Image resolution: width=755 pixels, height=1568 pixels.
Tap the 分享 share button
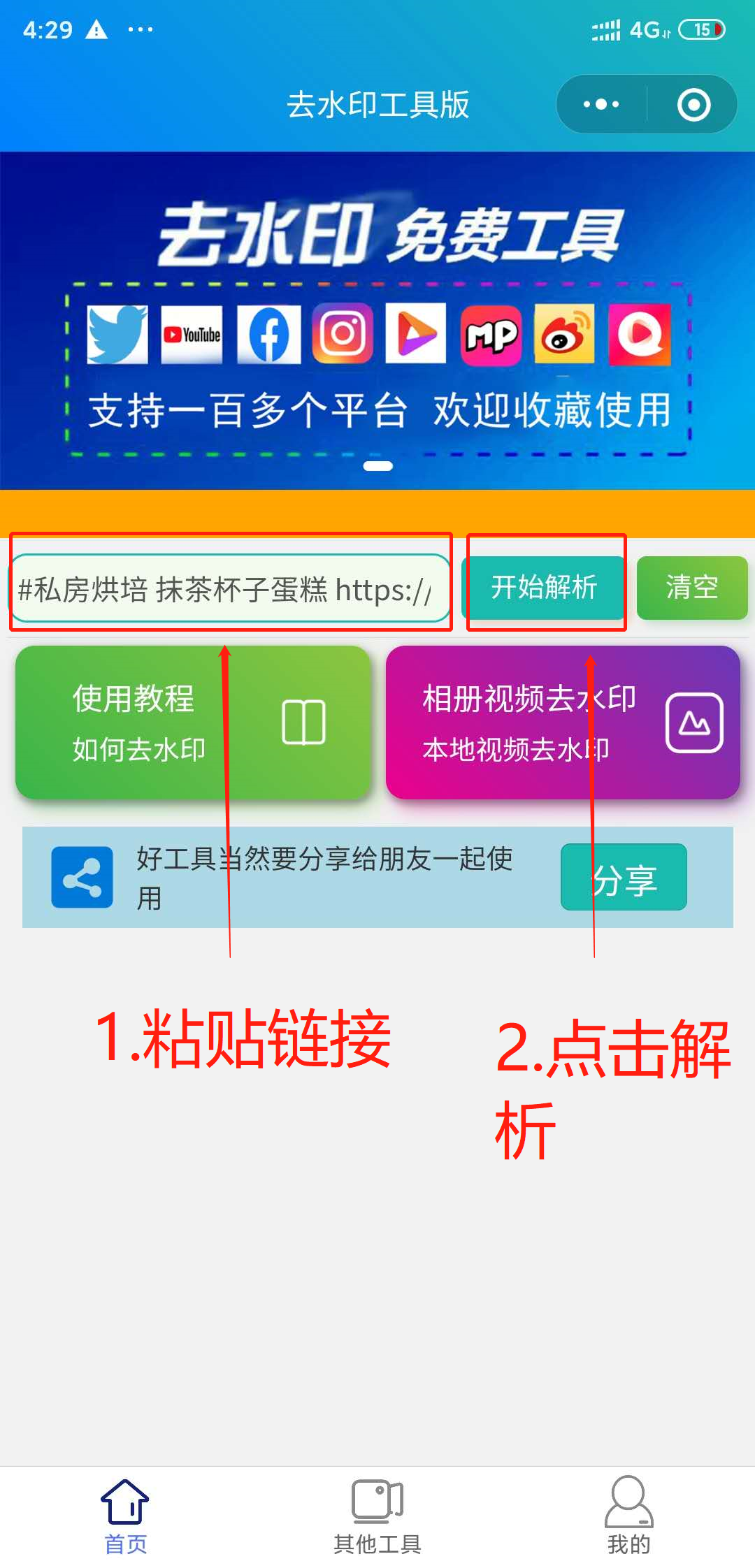[624, 878]
